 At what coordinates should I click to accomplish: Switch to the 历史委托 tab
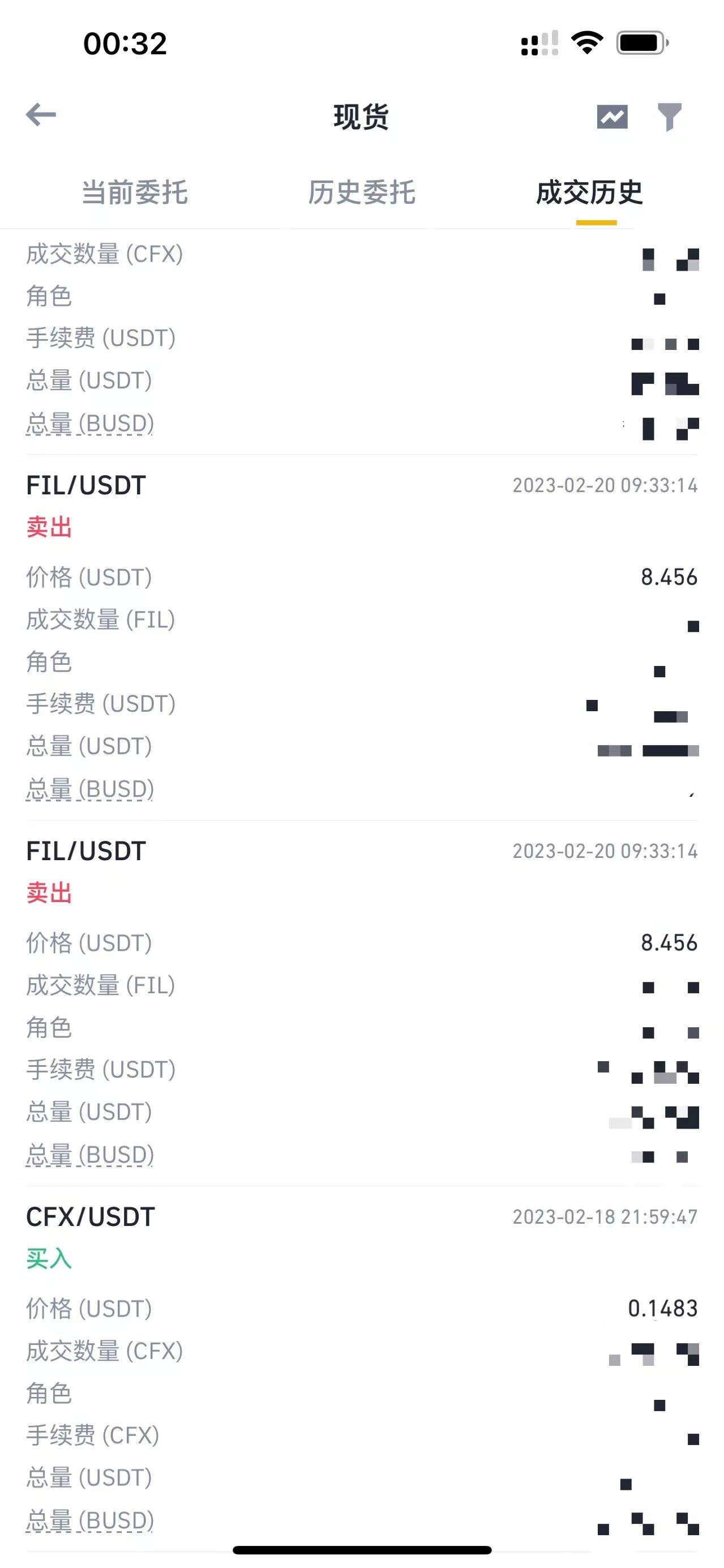pos(361,193)
